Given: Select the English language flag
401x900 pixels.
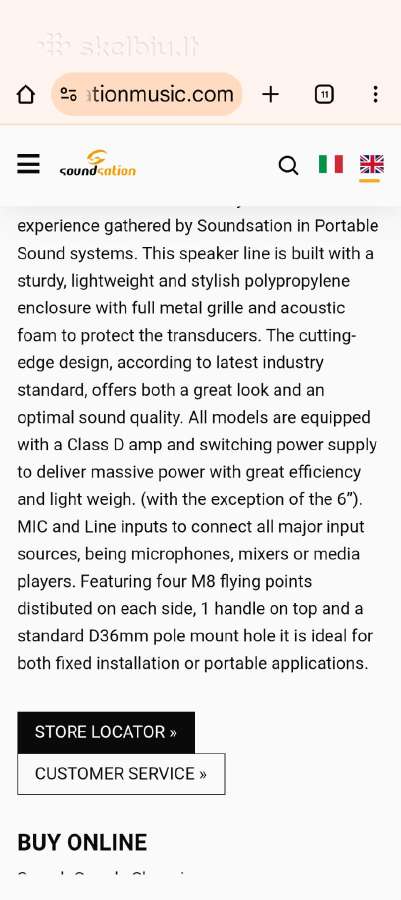Looking at the screenshot, I should [372, 165].
